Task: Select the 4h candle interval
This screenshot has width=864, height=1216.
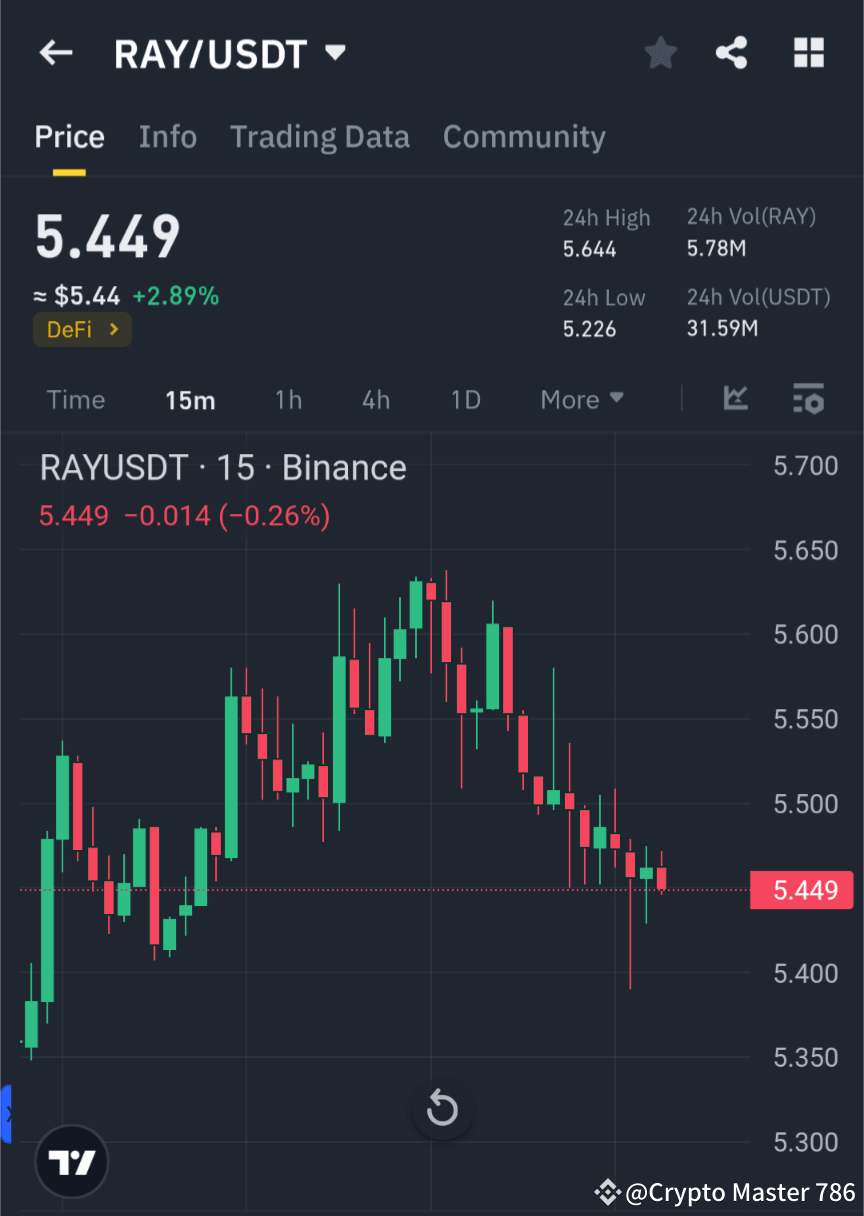Action: (x=375, y=399)
